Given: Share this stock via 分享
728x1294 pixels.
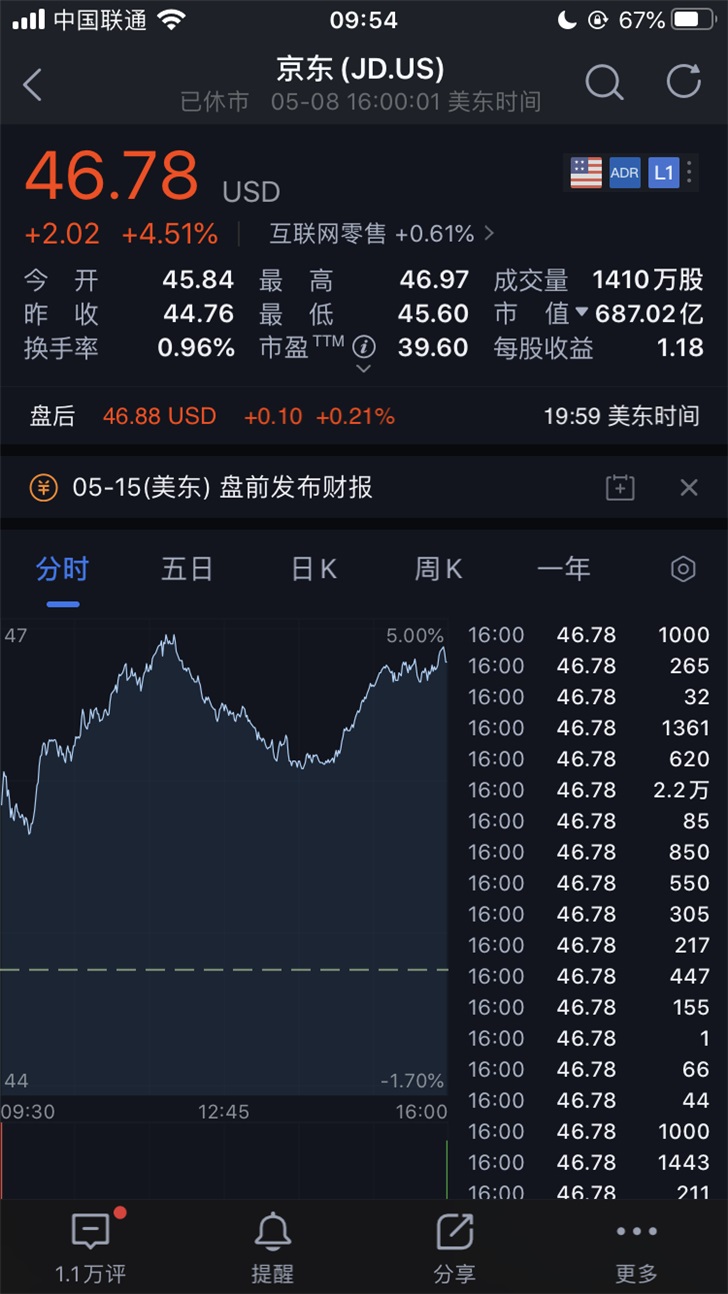Looking at the screenshot, I should tap(455, 1246).
